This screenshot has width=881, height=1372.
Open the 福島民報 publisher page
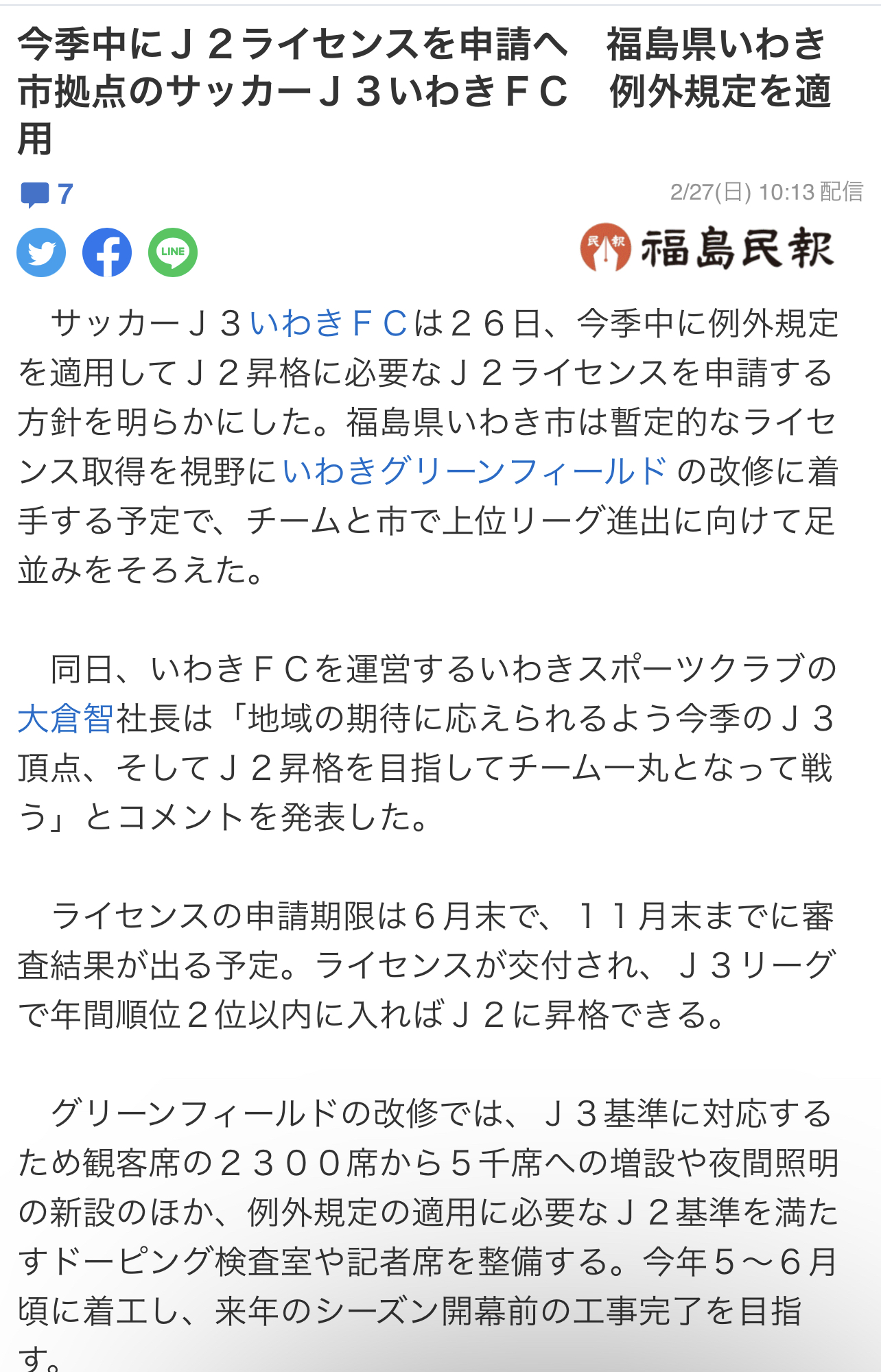point(707,248)
